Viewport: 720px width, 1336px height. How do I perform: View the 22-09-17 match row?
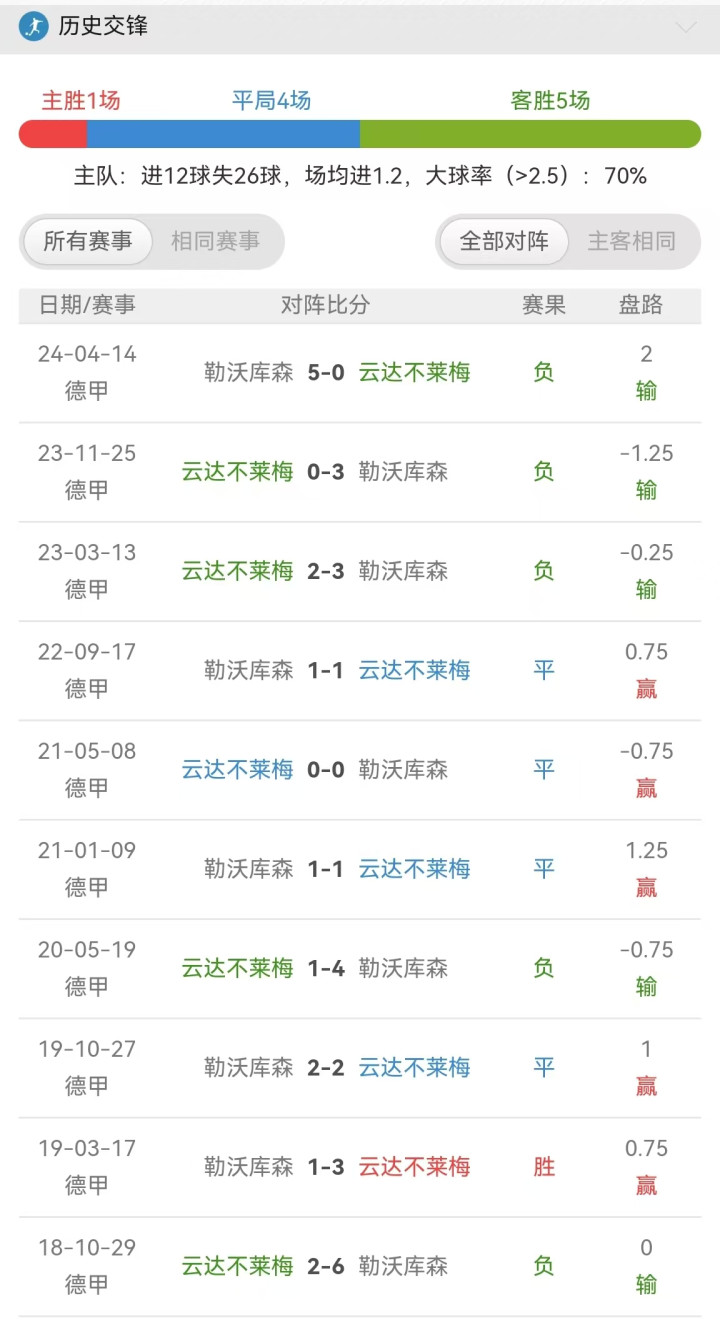click(360, 670)
